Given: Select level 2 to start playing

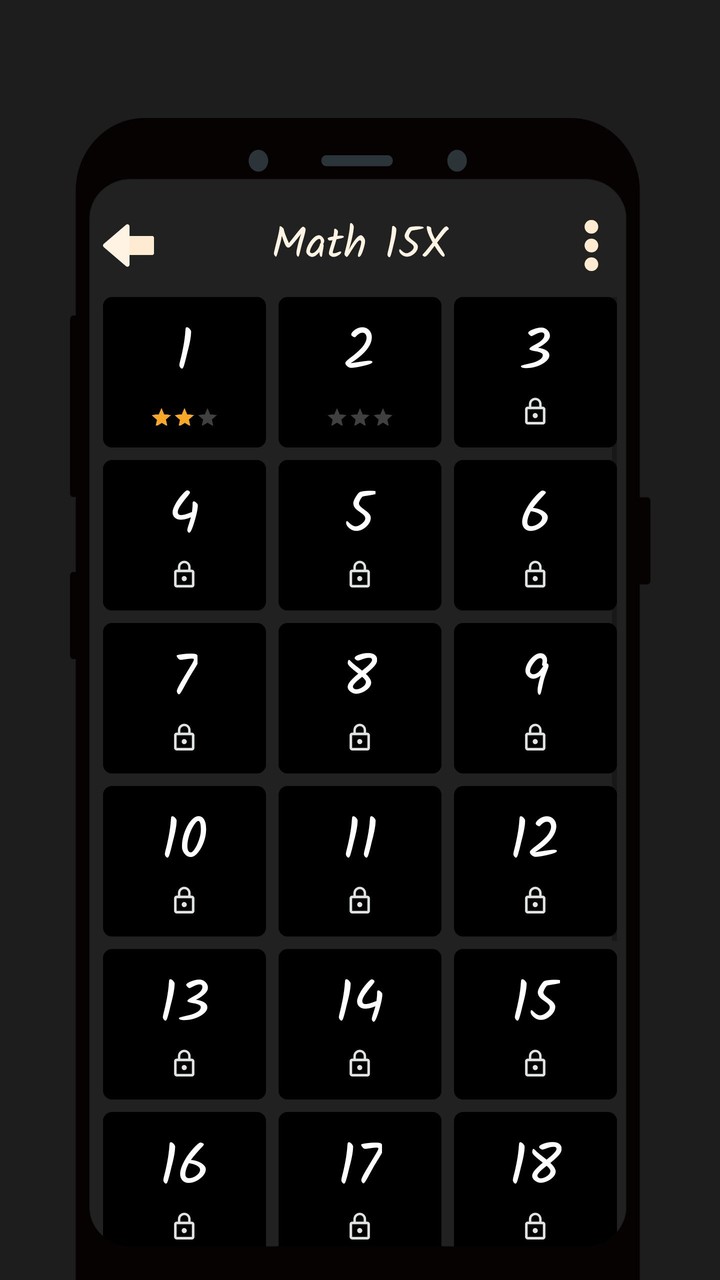Looking at the screenshot, I should (359, 371).
